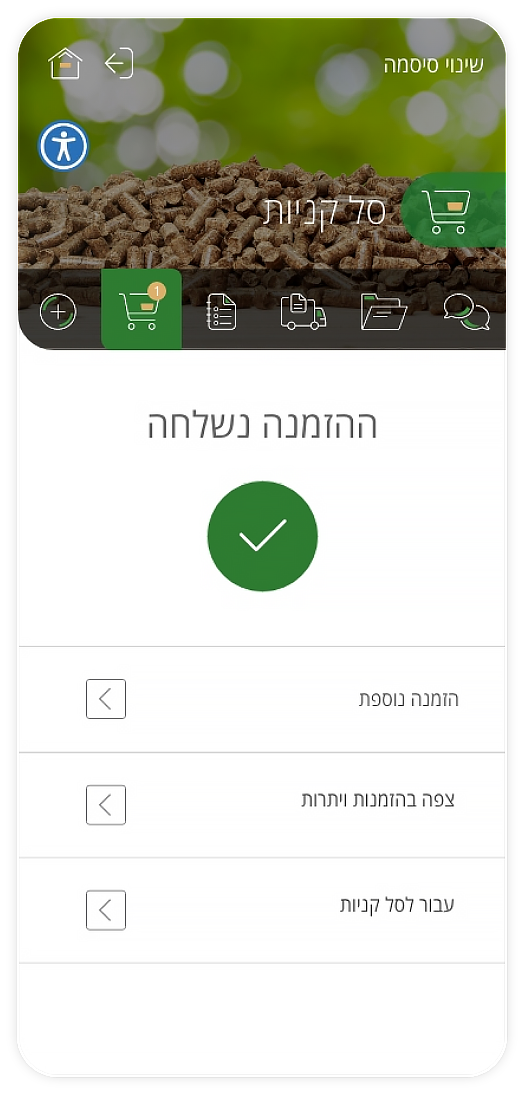Go to the home icon
Viewport: 524px width, 1094px height.
coord(65,63)
